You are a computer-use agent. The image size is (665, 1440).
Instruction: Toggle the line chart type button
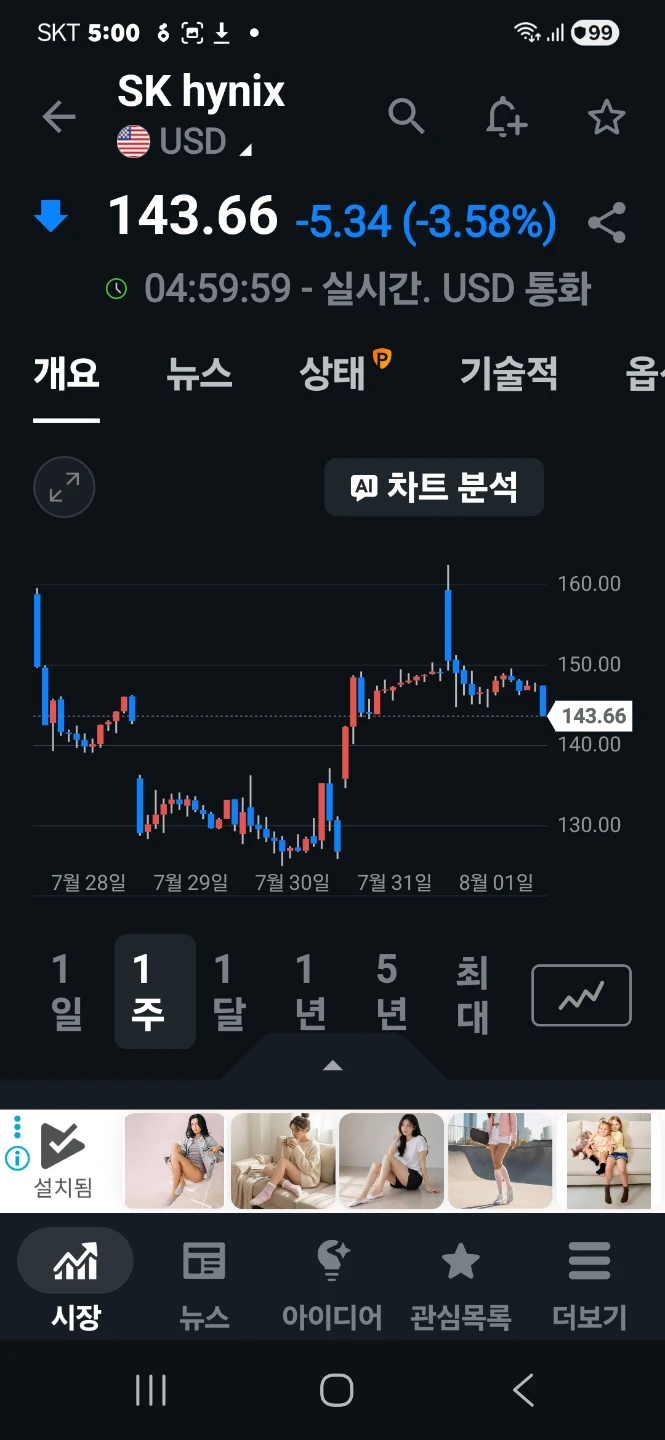581,995
